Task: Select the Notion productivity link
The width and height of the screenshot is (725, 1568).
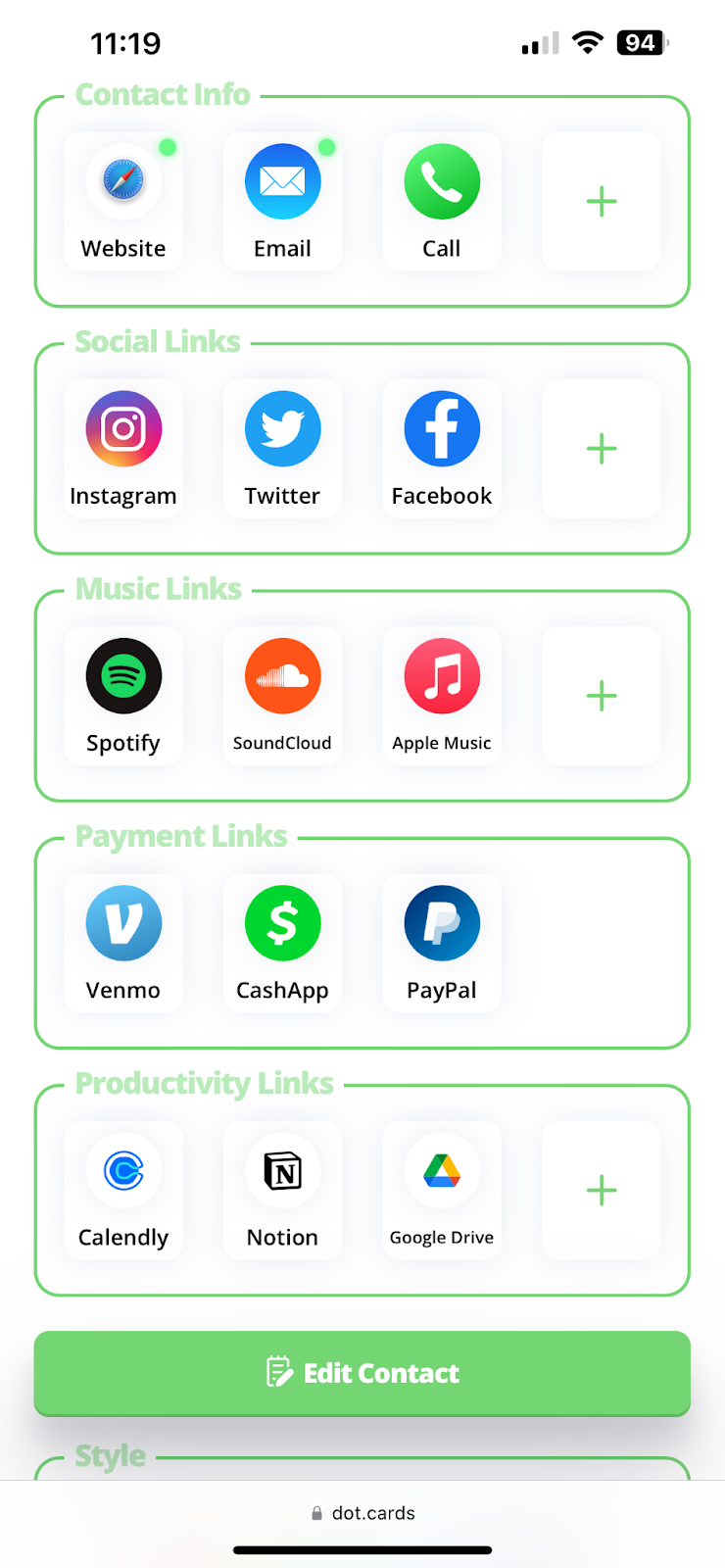Action: [282, 1190]
